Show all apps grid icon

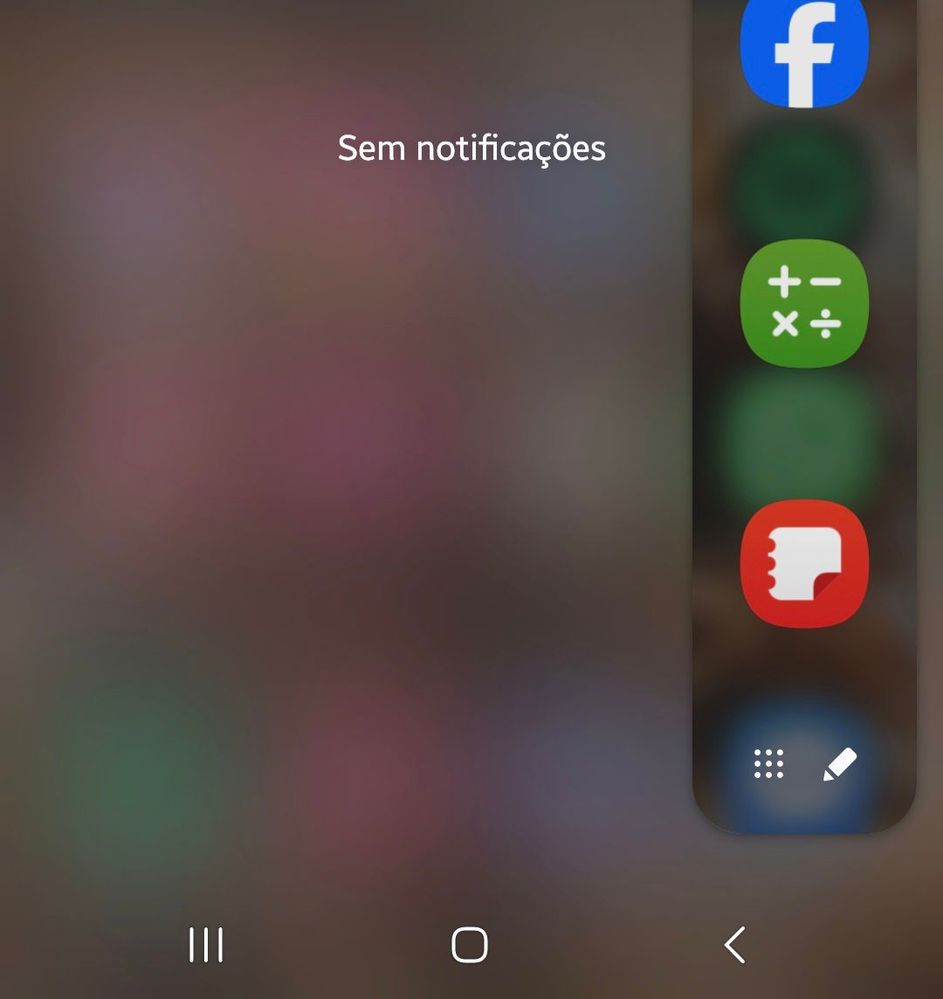[768, 764]
